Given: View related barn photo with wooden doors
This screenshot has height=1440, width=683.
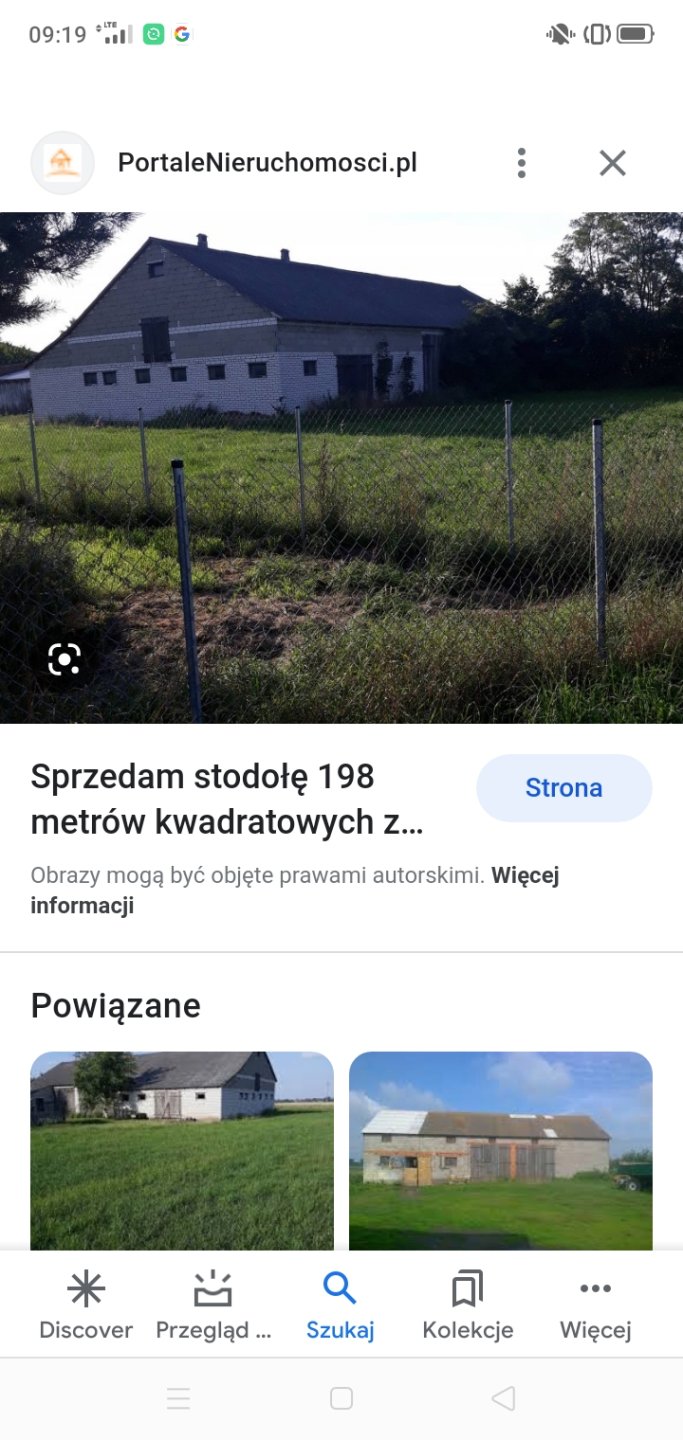Looking at the screenshot, I should (x=500, y=1150).
